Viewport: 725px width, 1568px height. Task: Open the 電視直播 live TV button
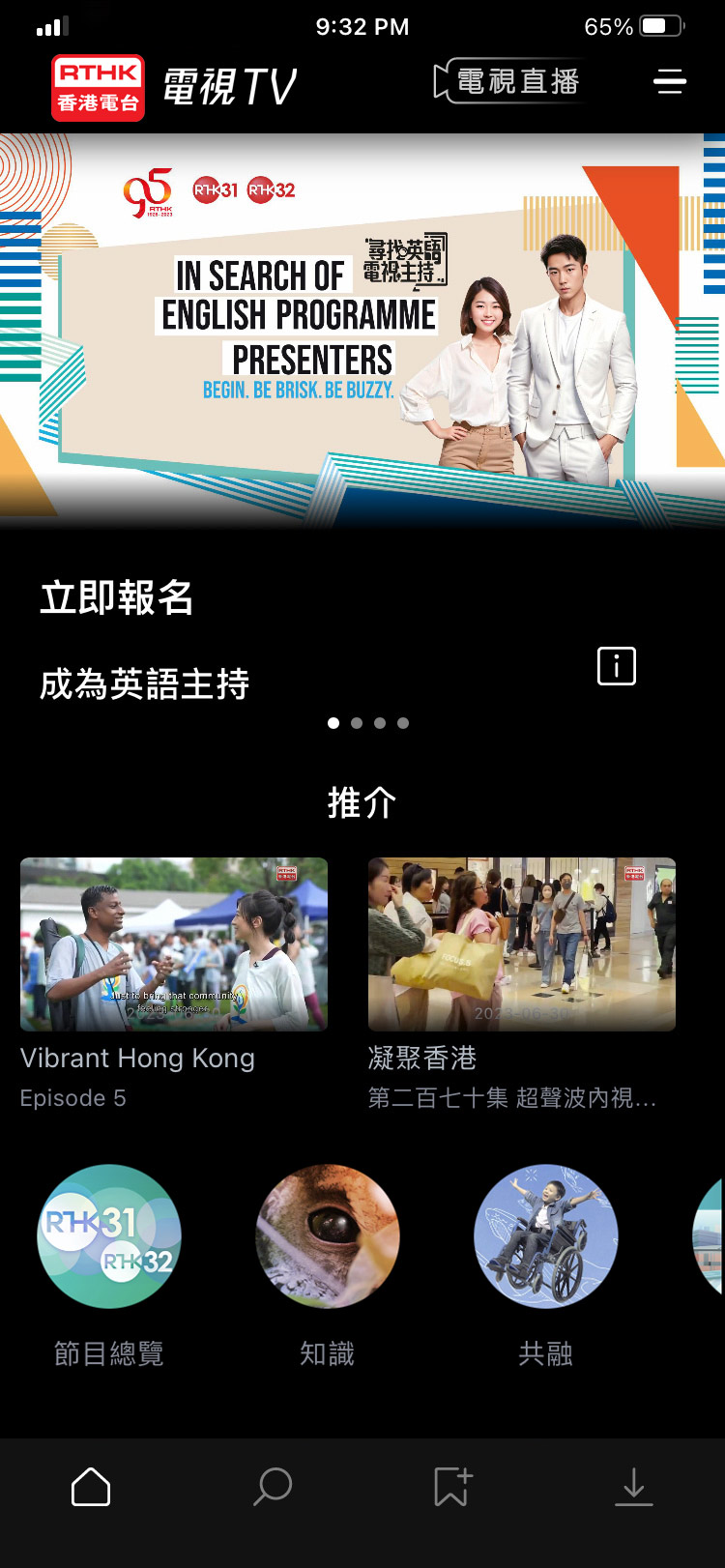pos(509,82)
